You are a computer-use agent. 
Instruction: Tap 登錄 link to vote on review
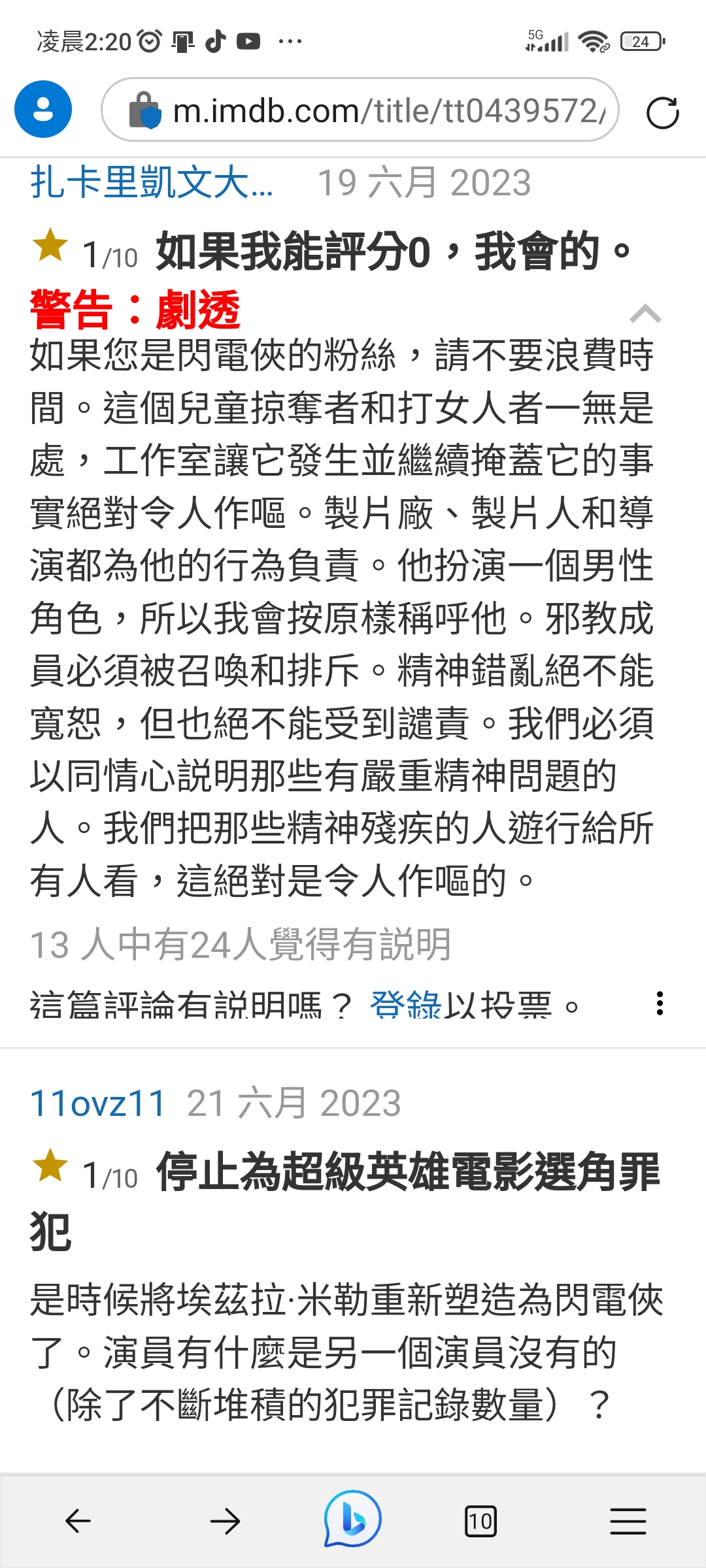(406, 1004)
